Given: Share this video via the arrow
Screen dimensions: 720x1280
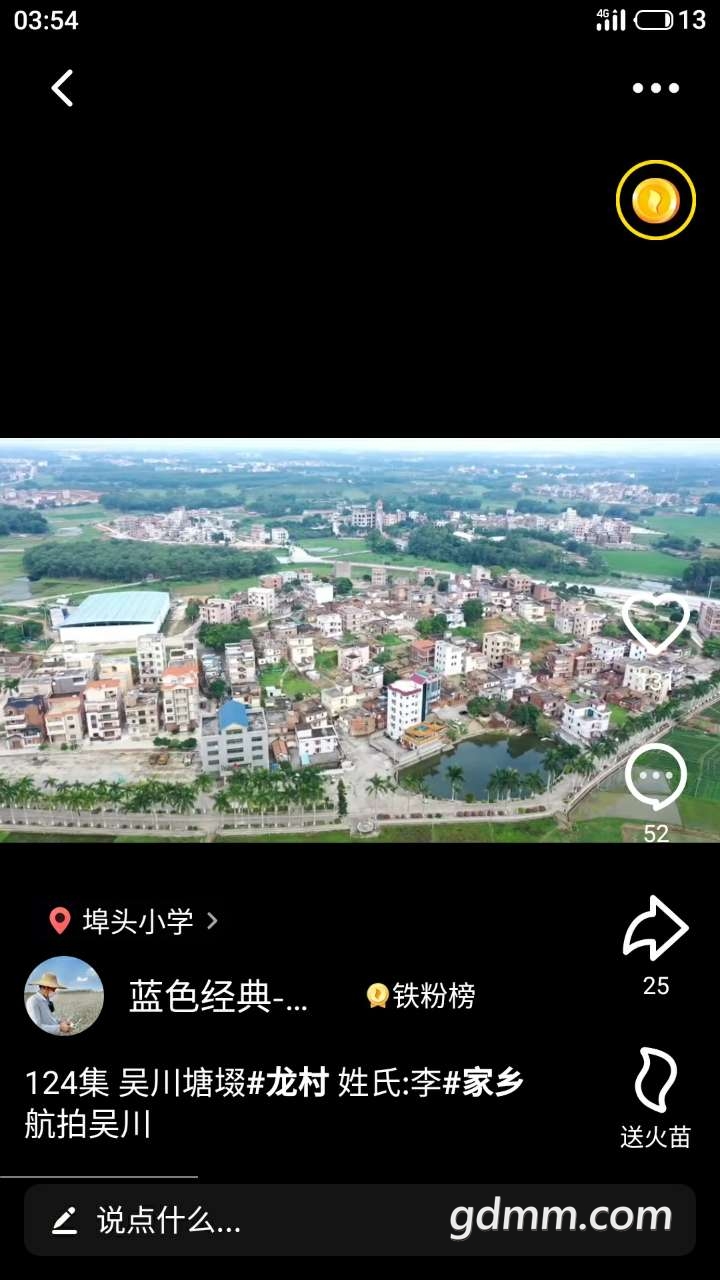Looking at the screenshot, I should 655,930.
